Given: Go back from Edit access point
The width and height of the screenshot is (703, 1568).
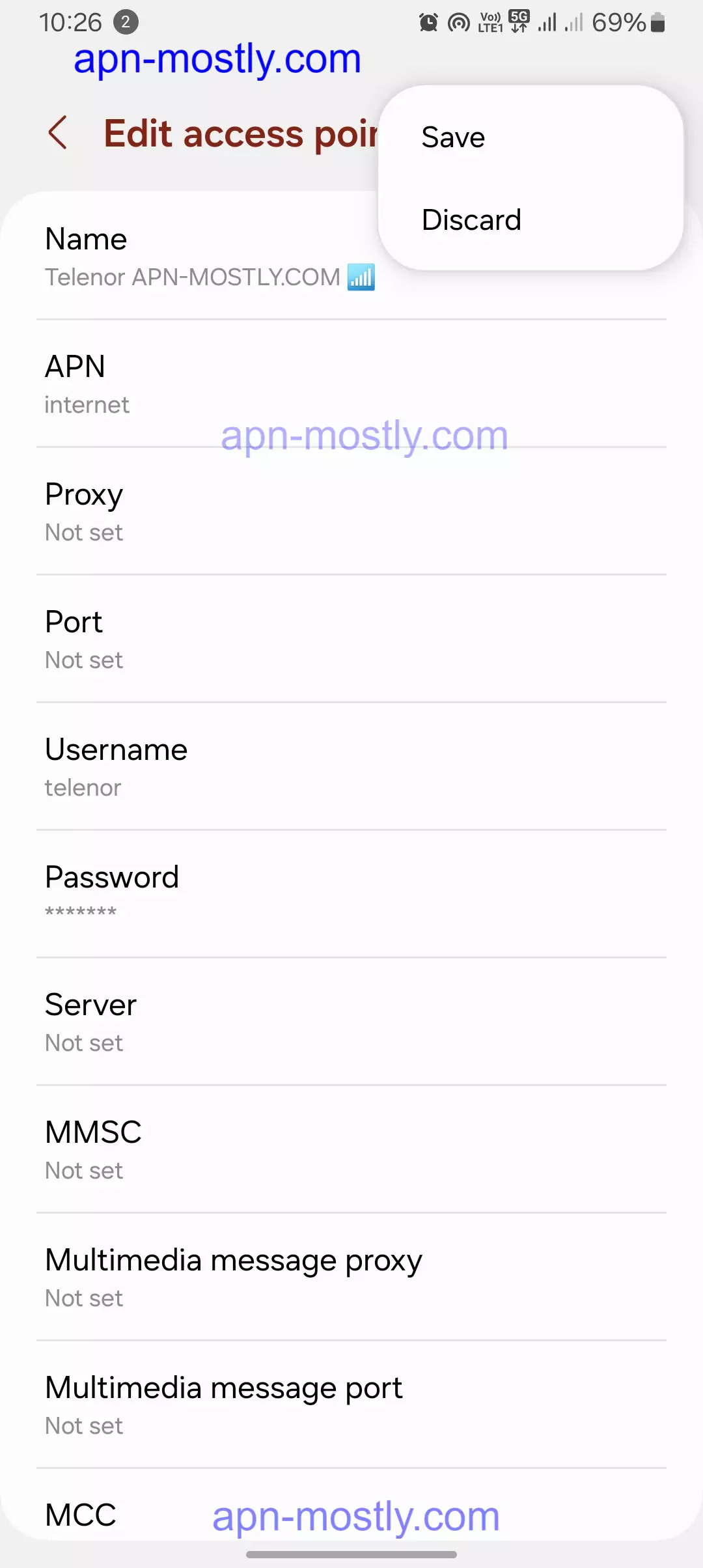Looking at the screenshot, I should pyautogui.click(x=58, y=133).
